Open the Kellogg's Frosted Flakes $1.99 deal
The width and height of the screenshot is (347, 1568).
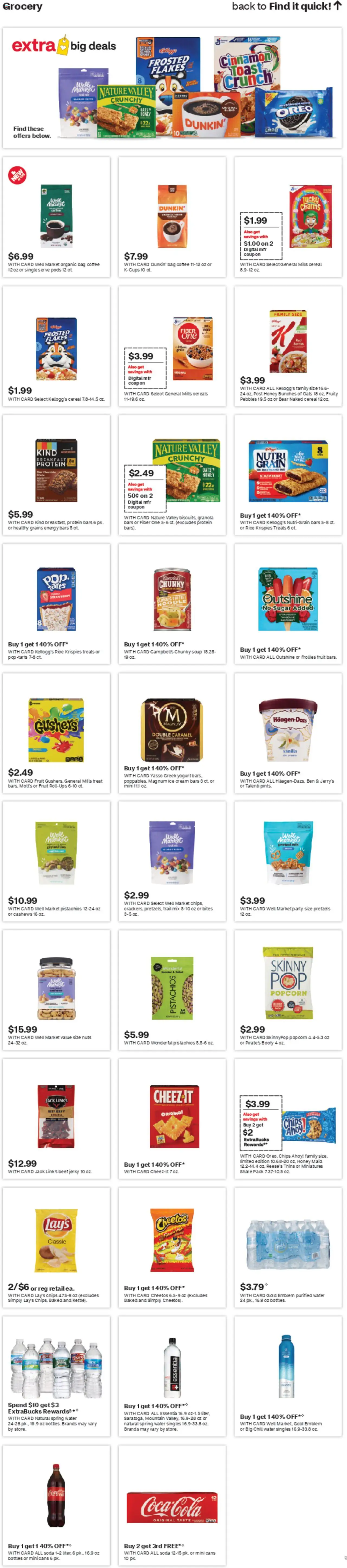click(56, 346)
